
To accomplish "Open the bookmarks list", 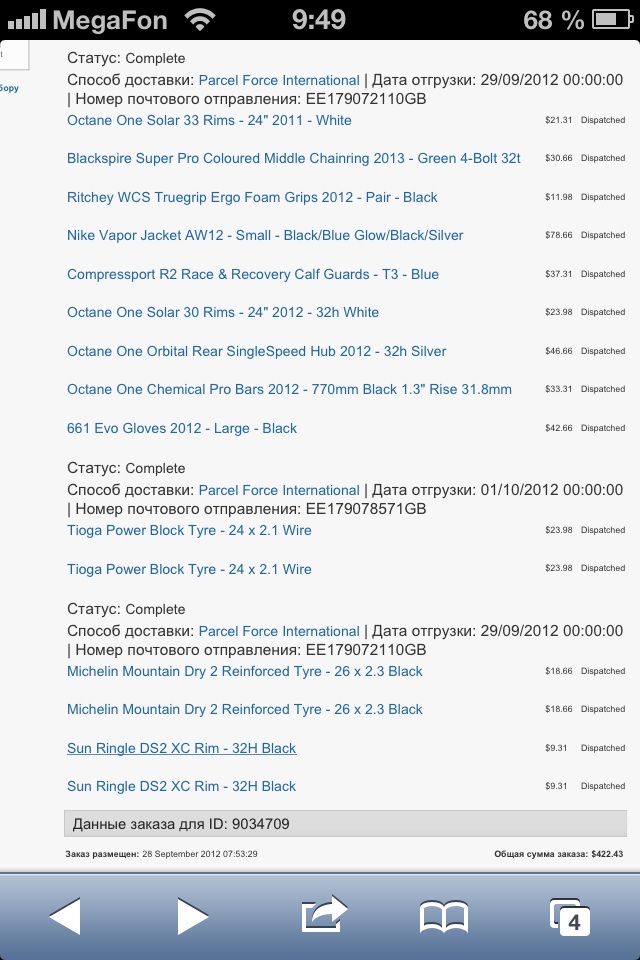I will click(444, 916).
